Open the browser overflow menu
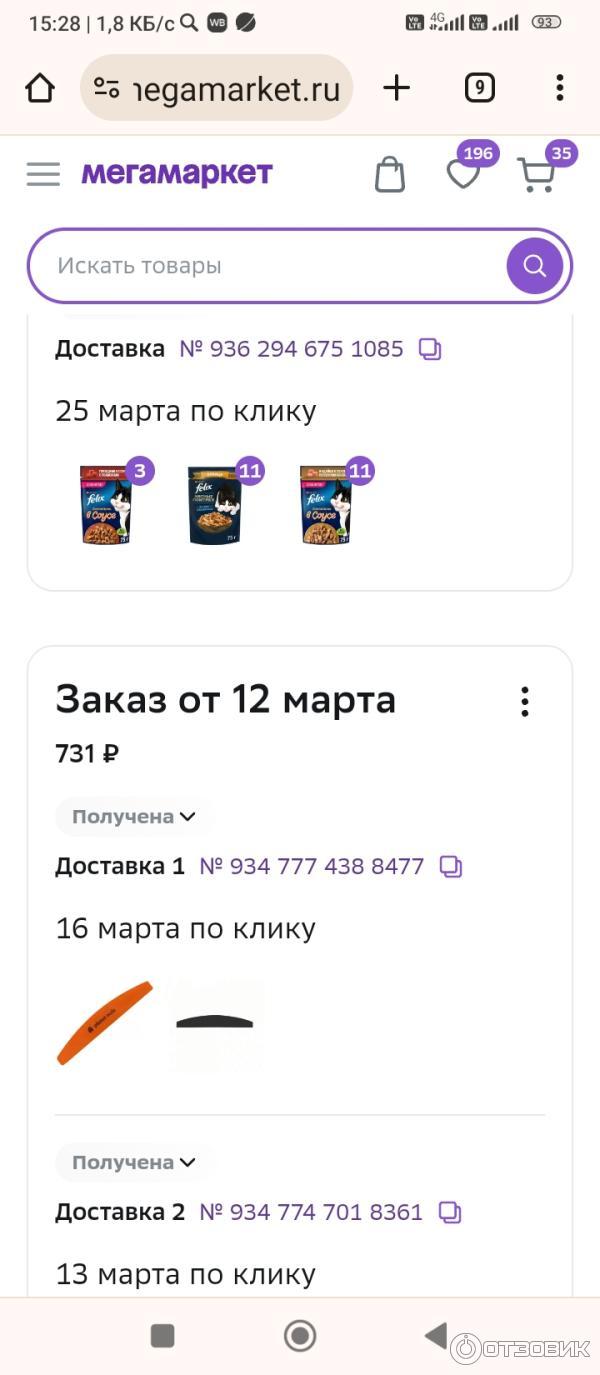The height and width of the screenshot is (1375, 600). pos(559,88)
